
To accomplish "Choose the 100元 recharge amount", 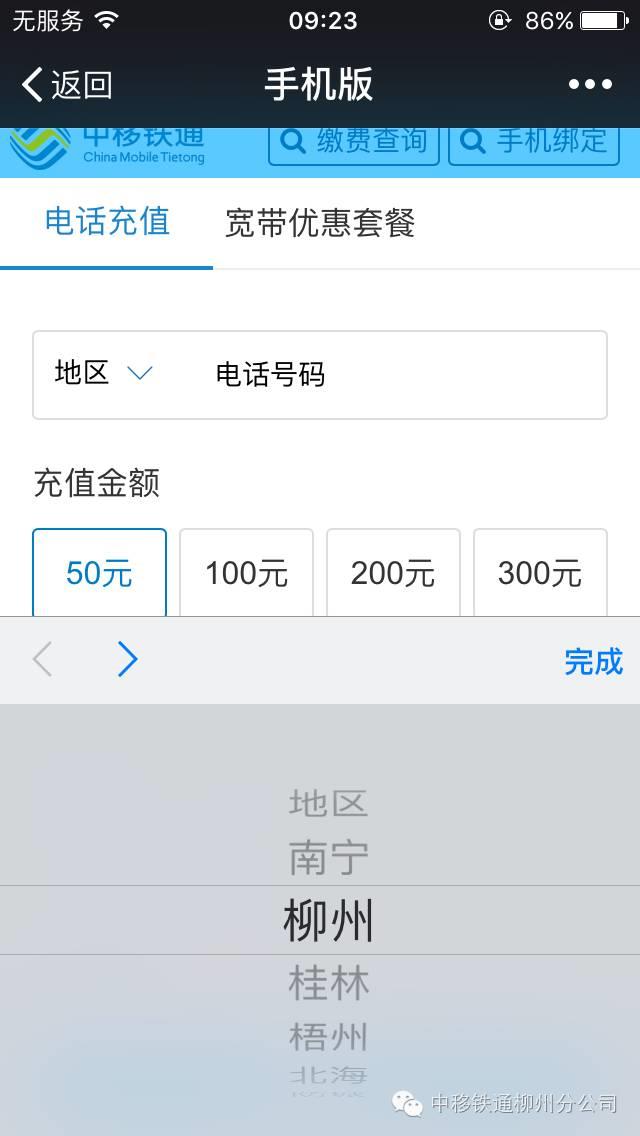I will [246, 573].
